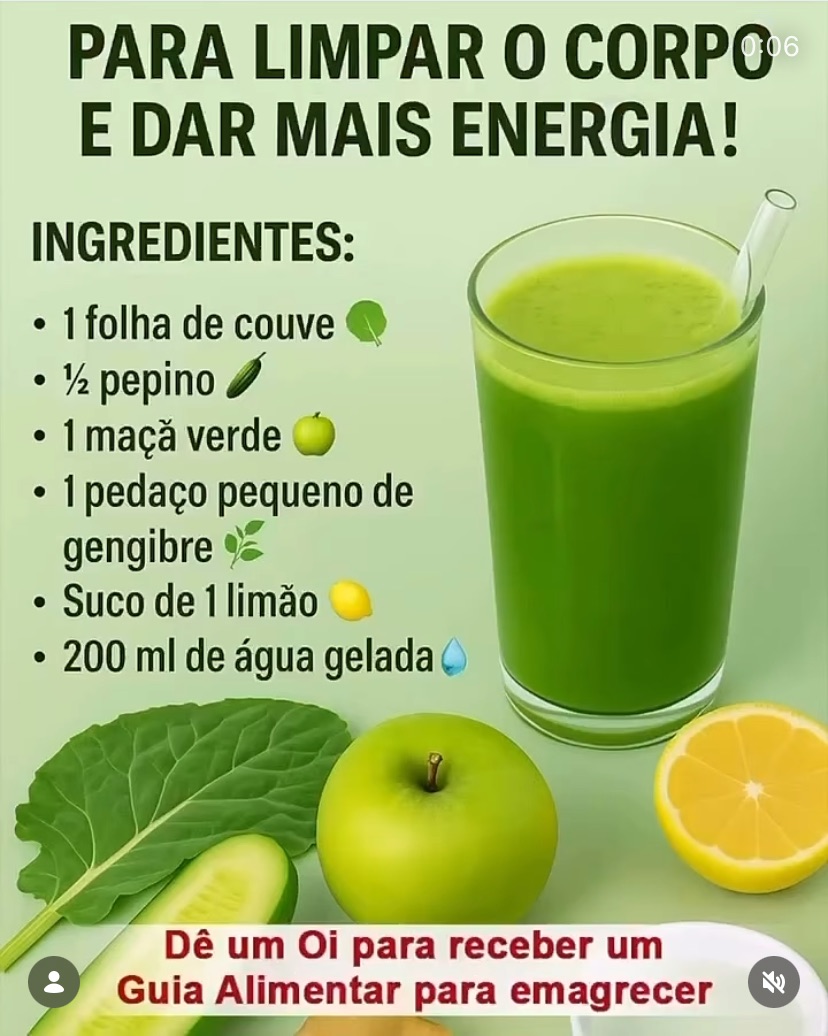Unmute the video sound
This screenshot has height=1036, width=828.
773,982
